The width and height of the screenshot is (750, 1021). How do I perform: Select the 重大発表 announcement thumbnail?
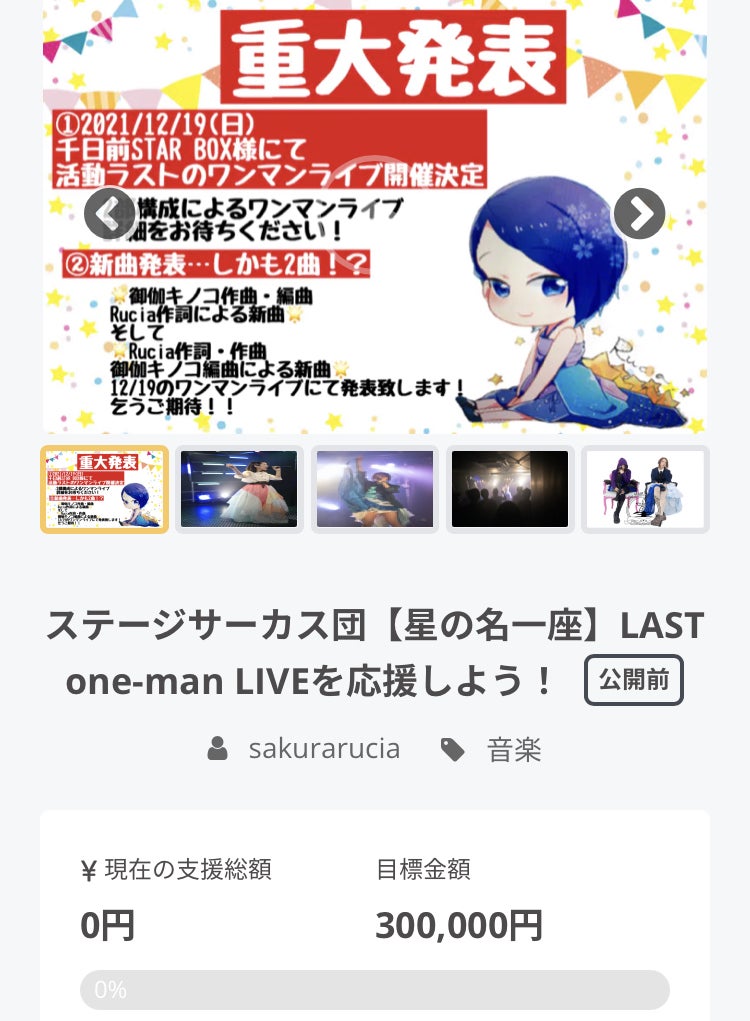pos(104,489)
